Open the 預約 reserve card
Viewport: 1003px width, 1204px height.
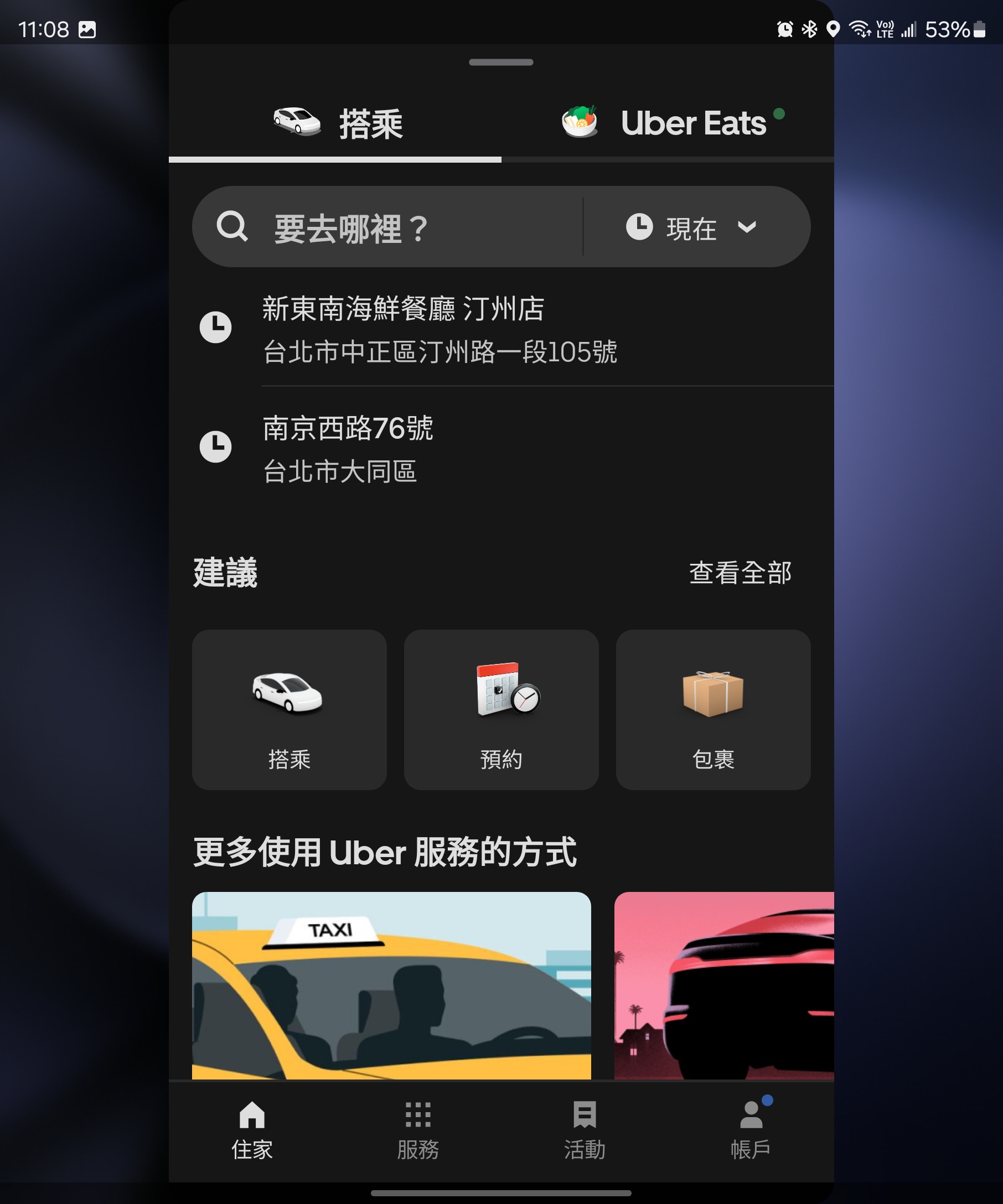(x=500, y=709)
